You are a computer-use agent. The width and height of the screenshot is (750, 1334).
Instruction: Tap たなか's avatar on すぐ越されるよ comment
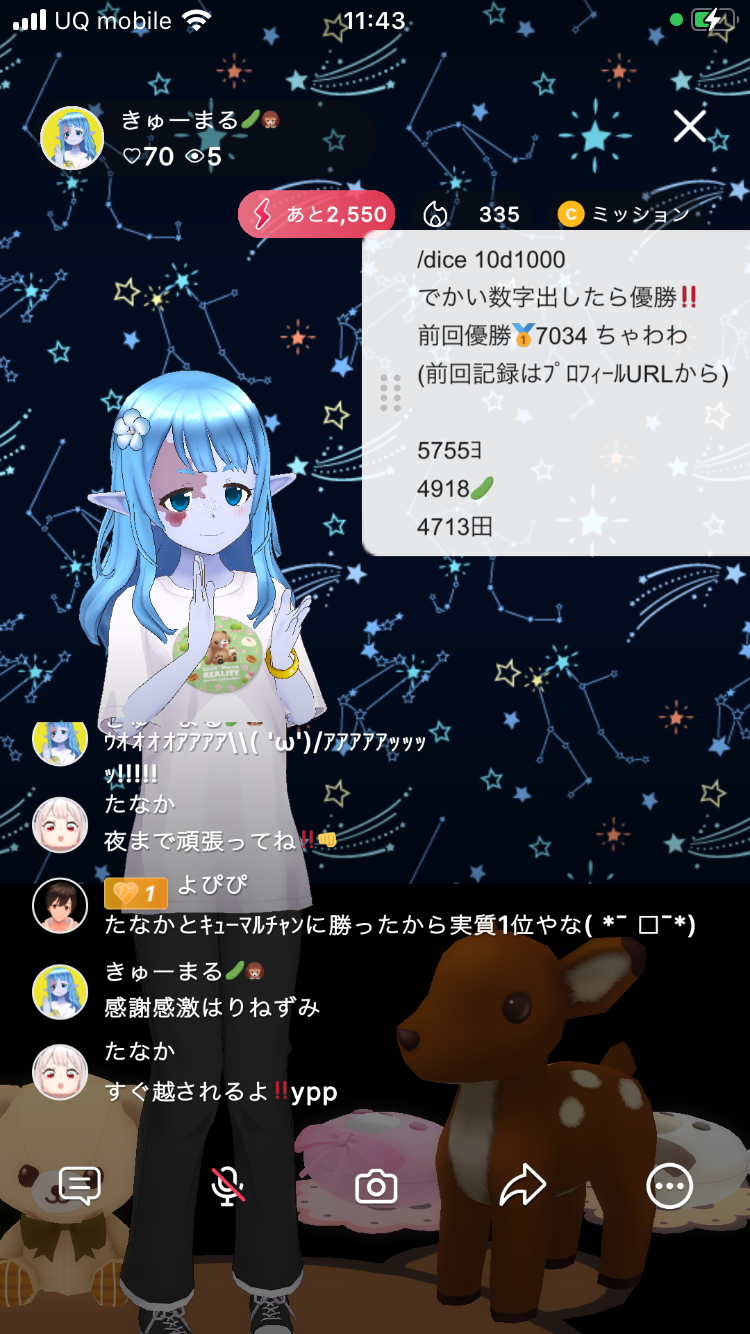pos(60,1072)
